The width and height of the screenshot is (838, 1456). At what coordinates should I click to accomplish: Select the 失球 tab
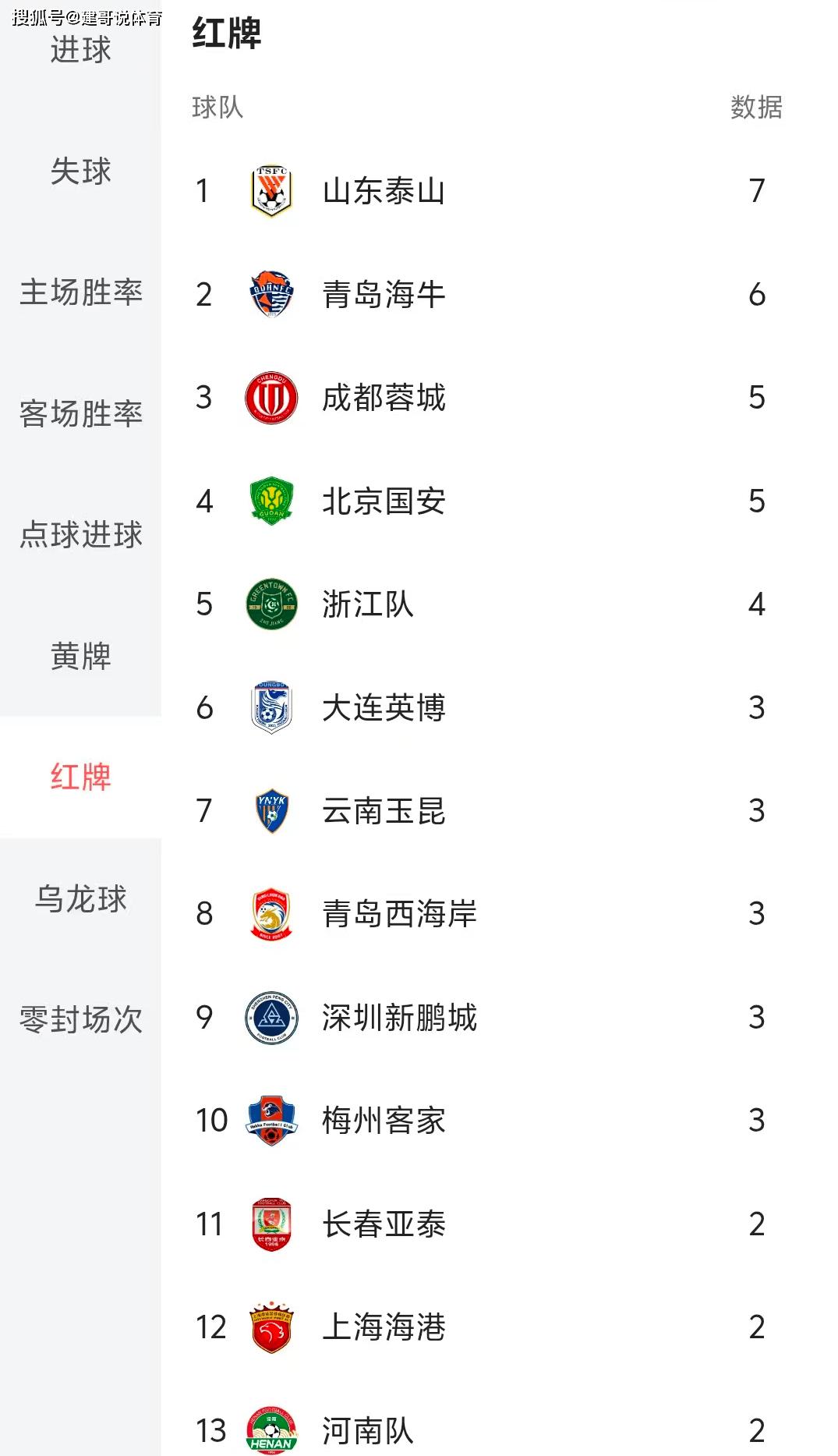tap(80, 171)
